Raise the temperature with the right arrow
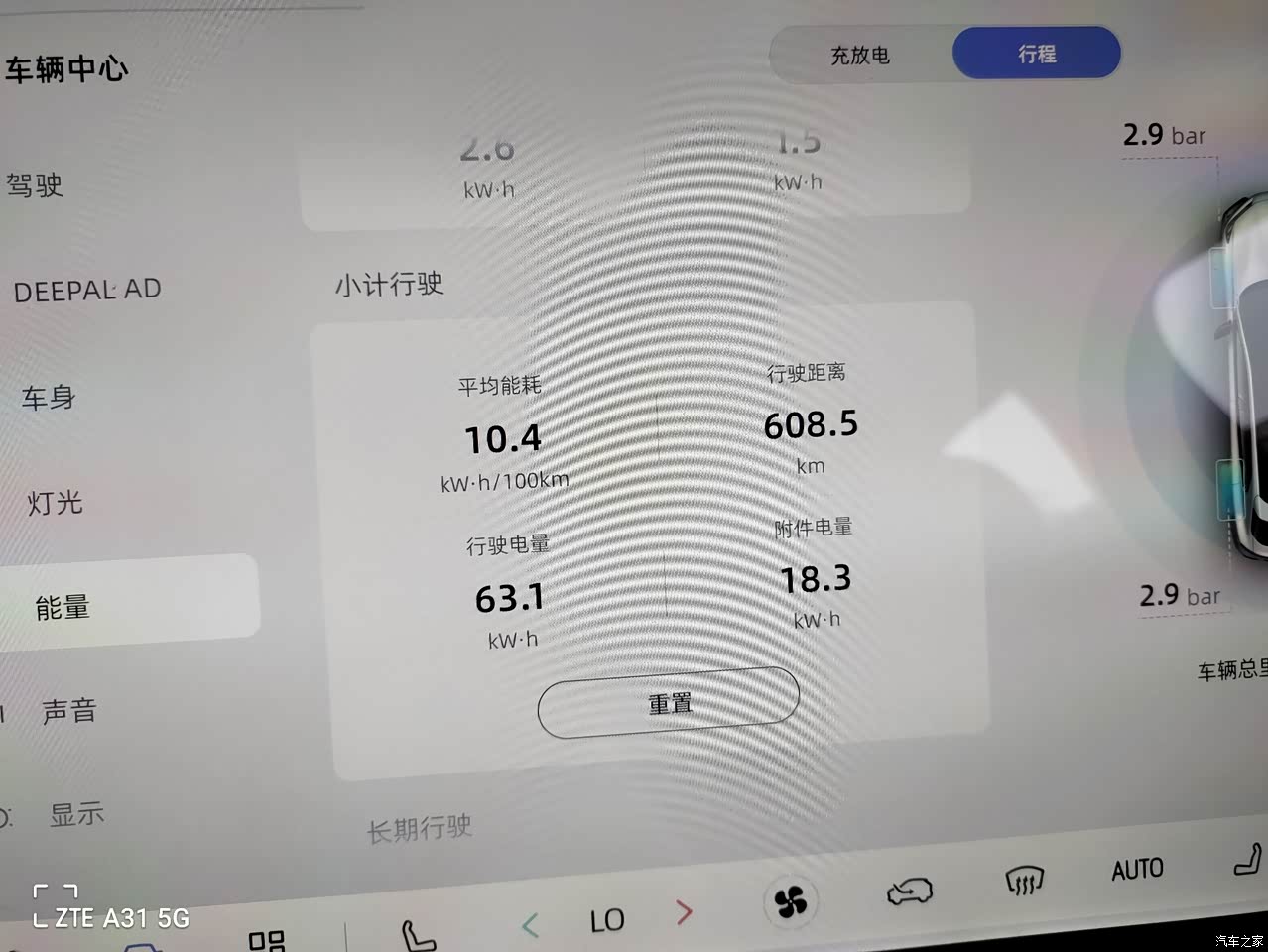Image resolution: width=1268 pixels, height=952 pixels. [684, 912]
